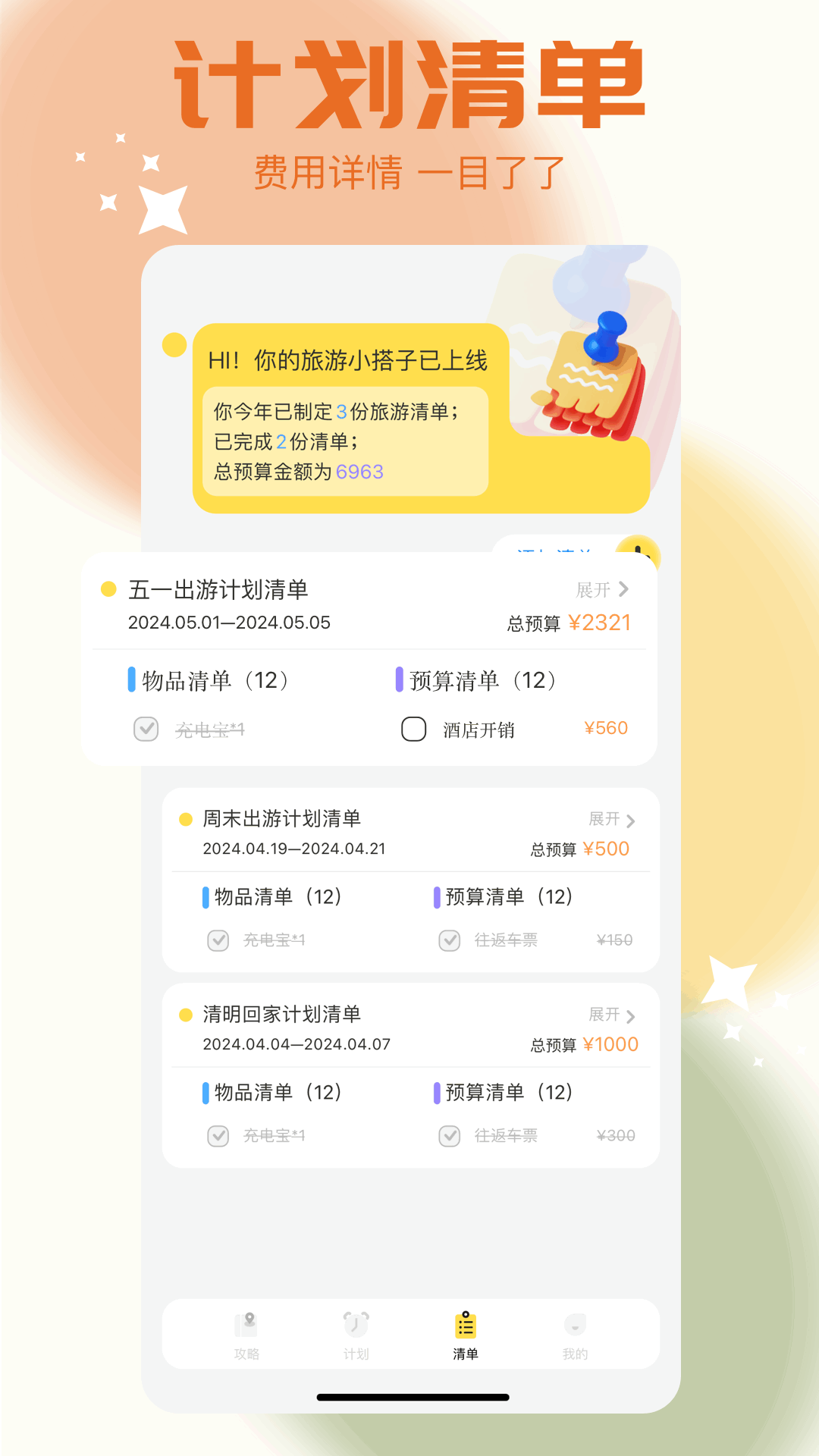Switch to the 清单 tab
This screenshot has height=1456, width=819.
pos(466,1333)
